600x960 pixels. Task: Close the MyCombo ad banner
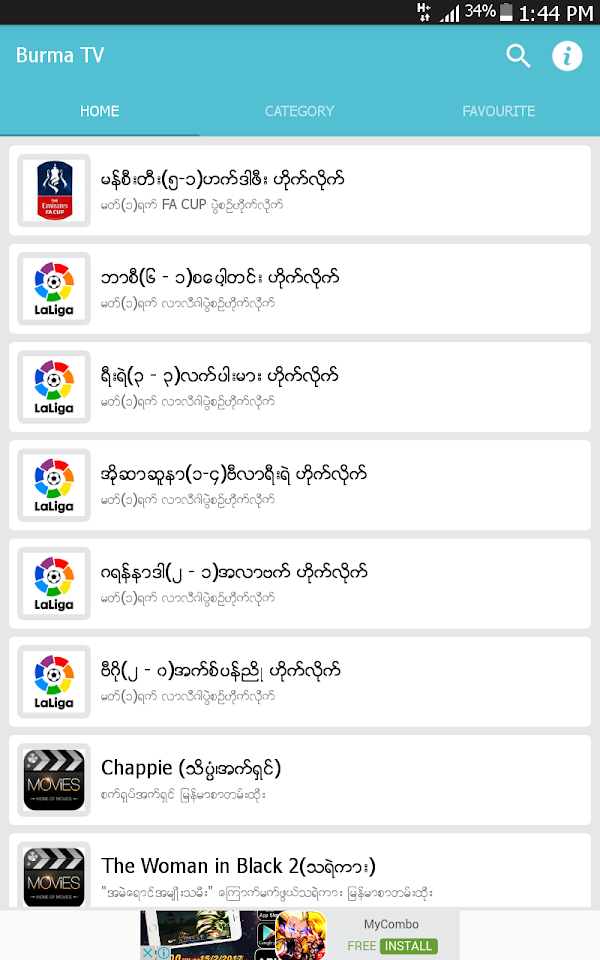coord(148,952)
